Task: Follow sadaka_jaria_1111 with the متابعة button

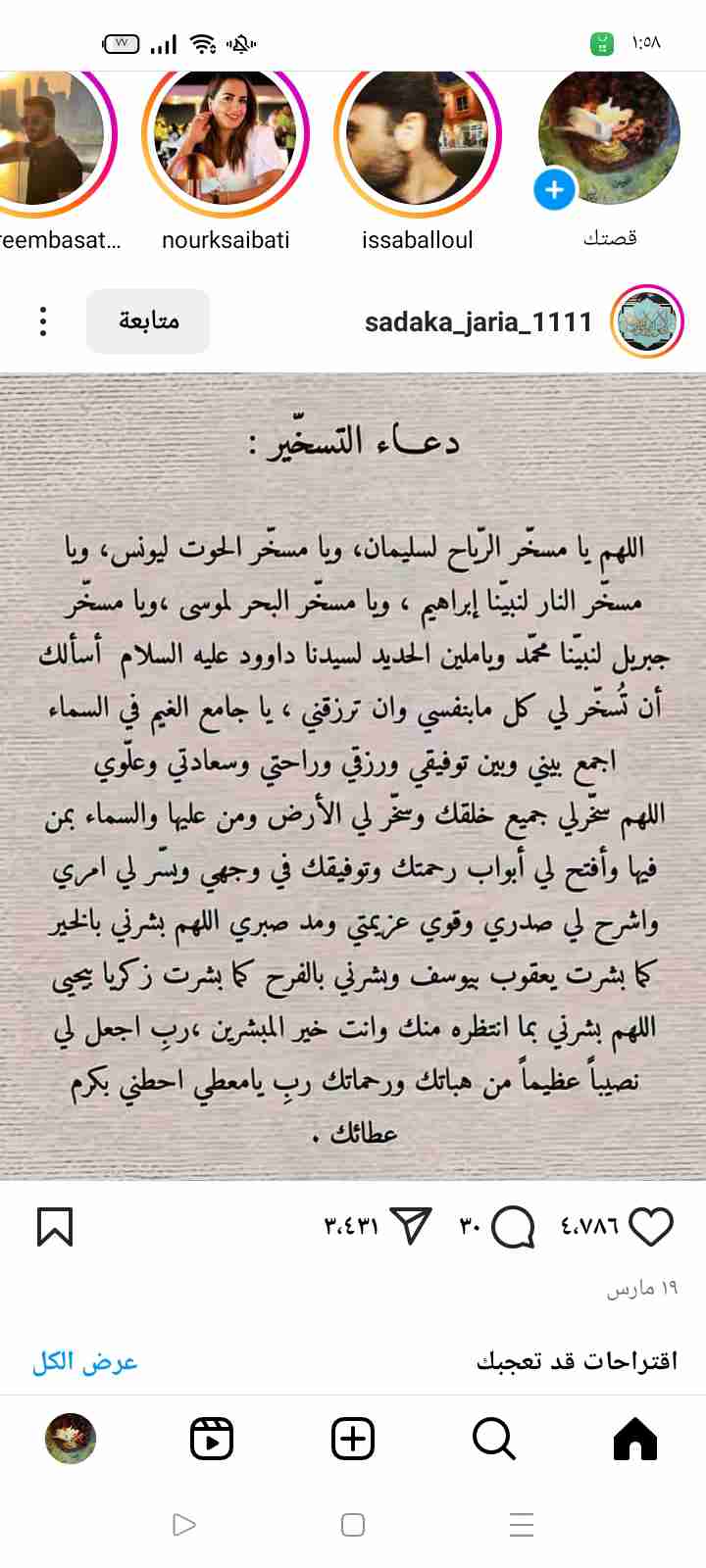Action: point(148,320)
